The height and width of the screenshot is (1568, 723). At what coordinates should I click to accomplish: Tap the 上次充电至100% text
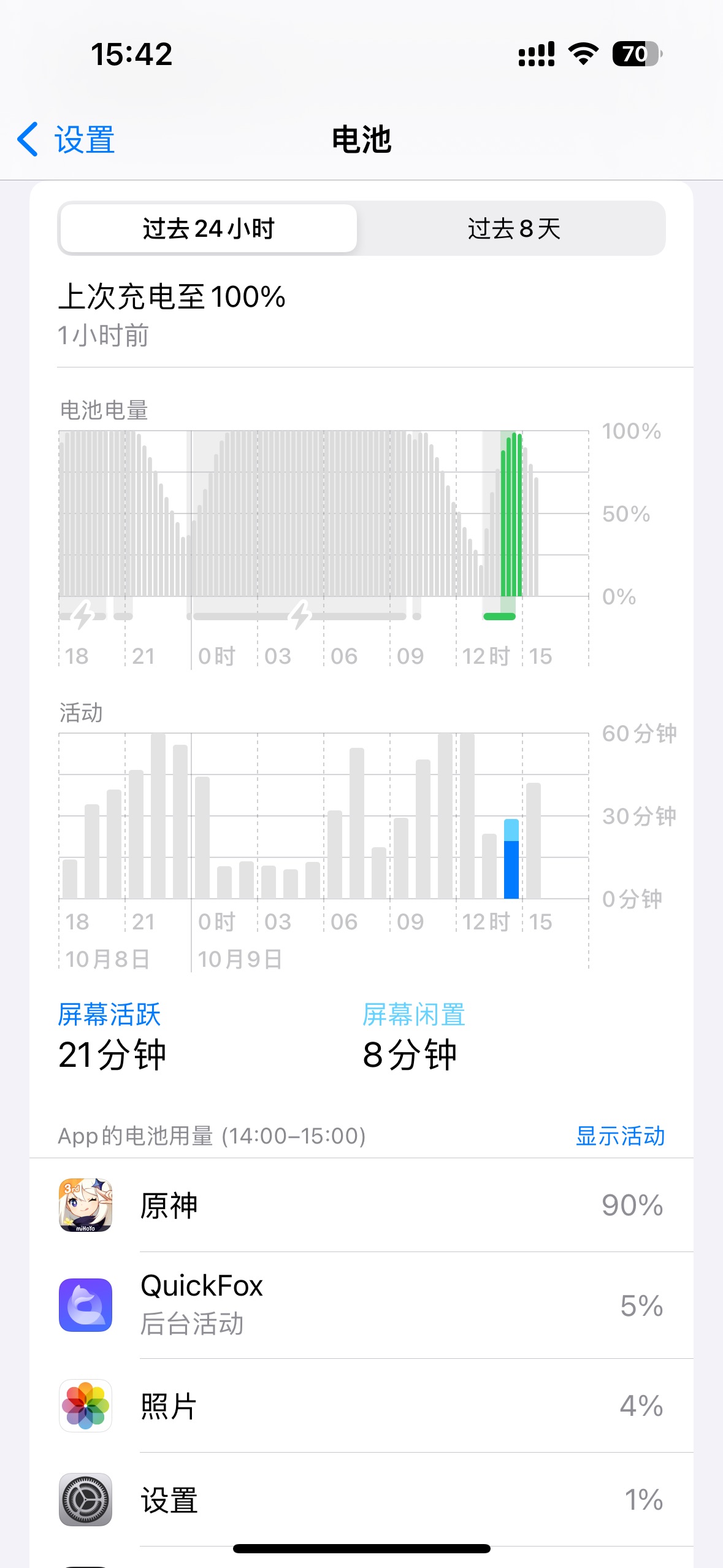click(x=172, y=297)
